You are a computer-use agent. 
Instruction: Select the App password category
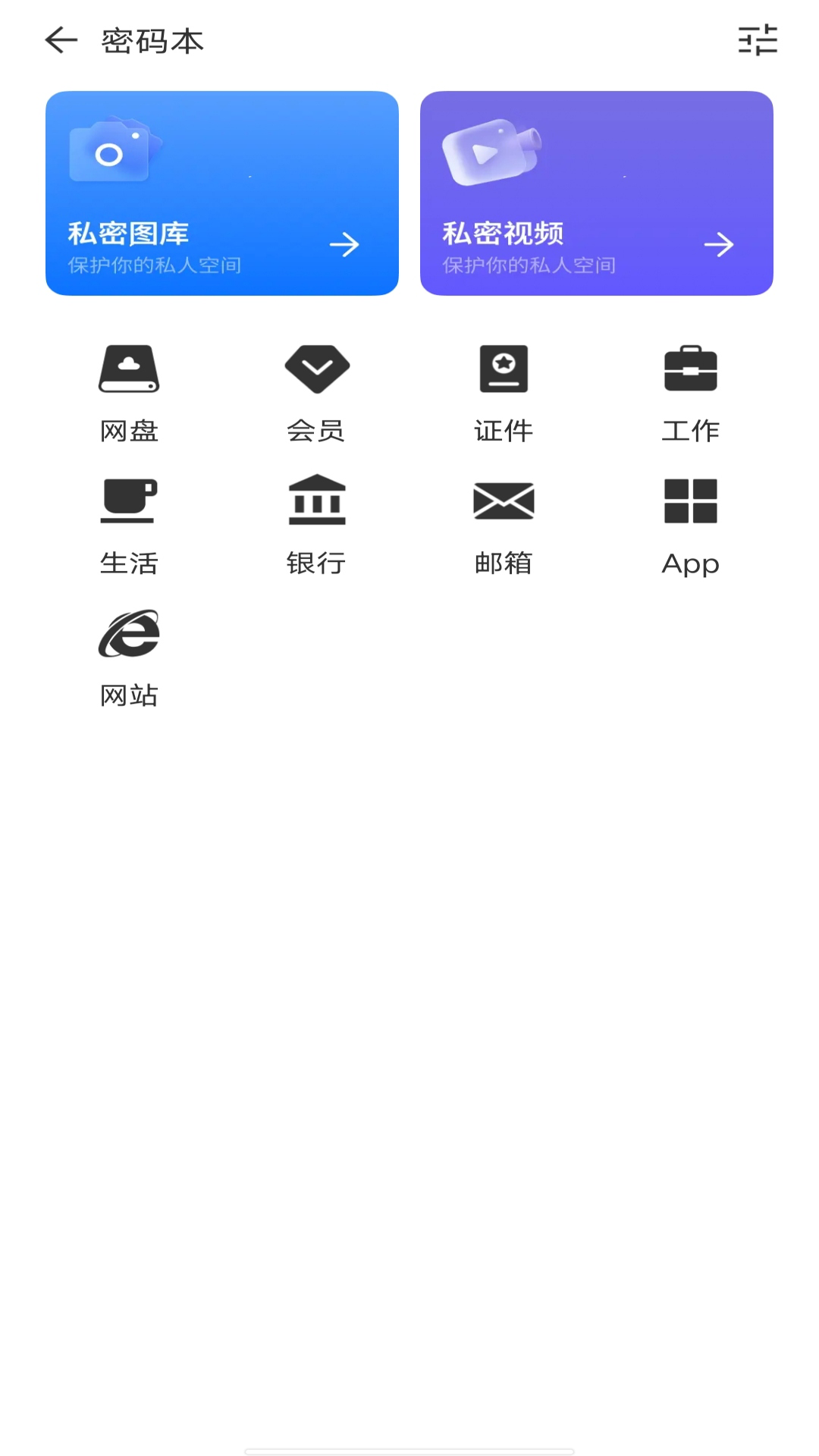coord(690,525)
